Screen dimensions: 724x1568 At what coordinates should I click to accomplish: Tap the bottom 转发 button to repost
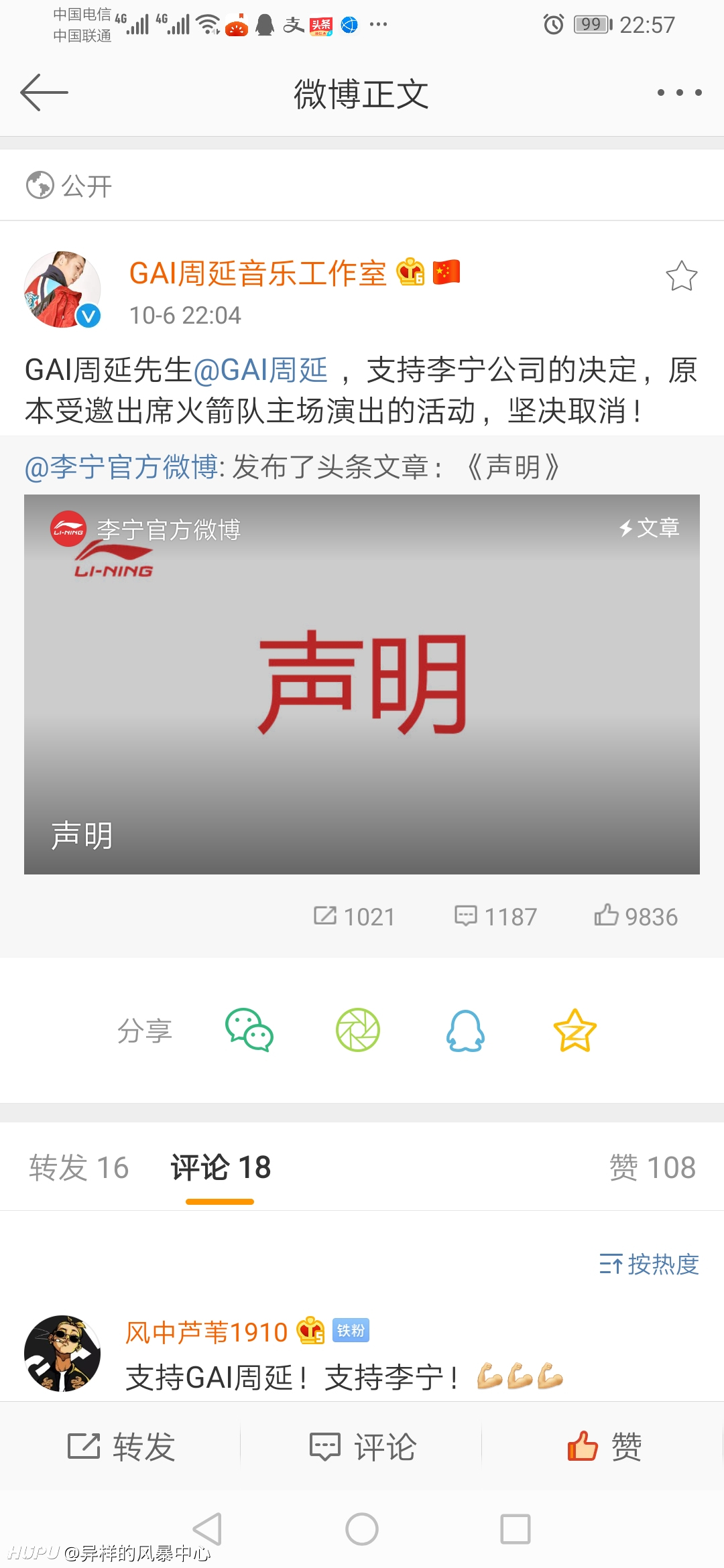coord(121,1447)
